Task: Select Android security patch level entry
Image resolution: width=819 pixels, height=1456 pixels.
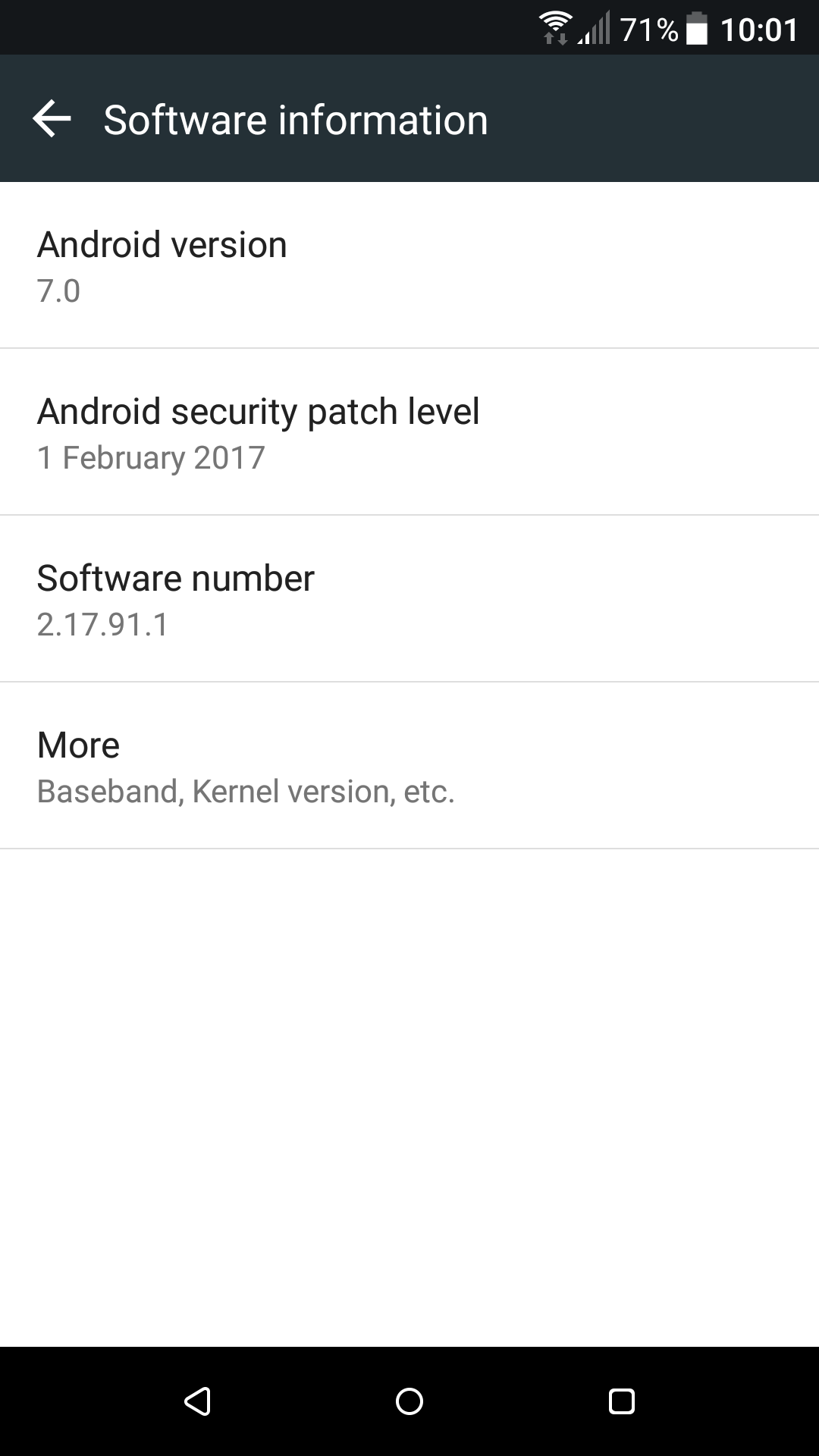Action: 409,432
